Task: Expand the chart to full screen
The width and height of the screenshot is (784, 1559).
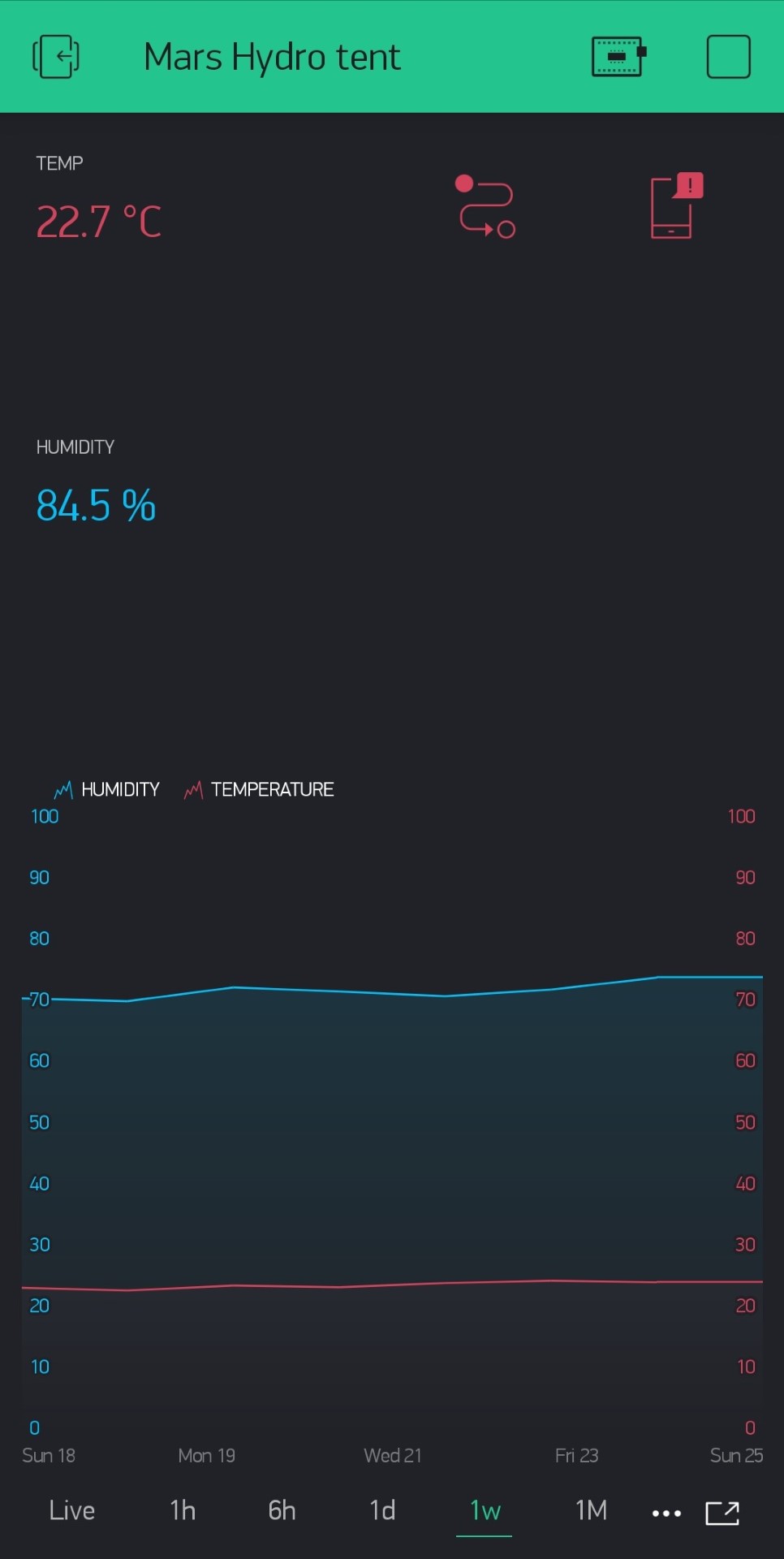Action: click(722, 1513)
